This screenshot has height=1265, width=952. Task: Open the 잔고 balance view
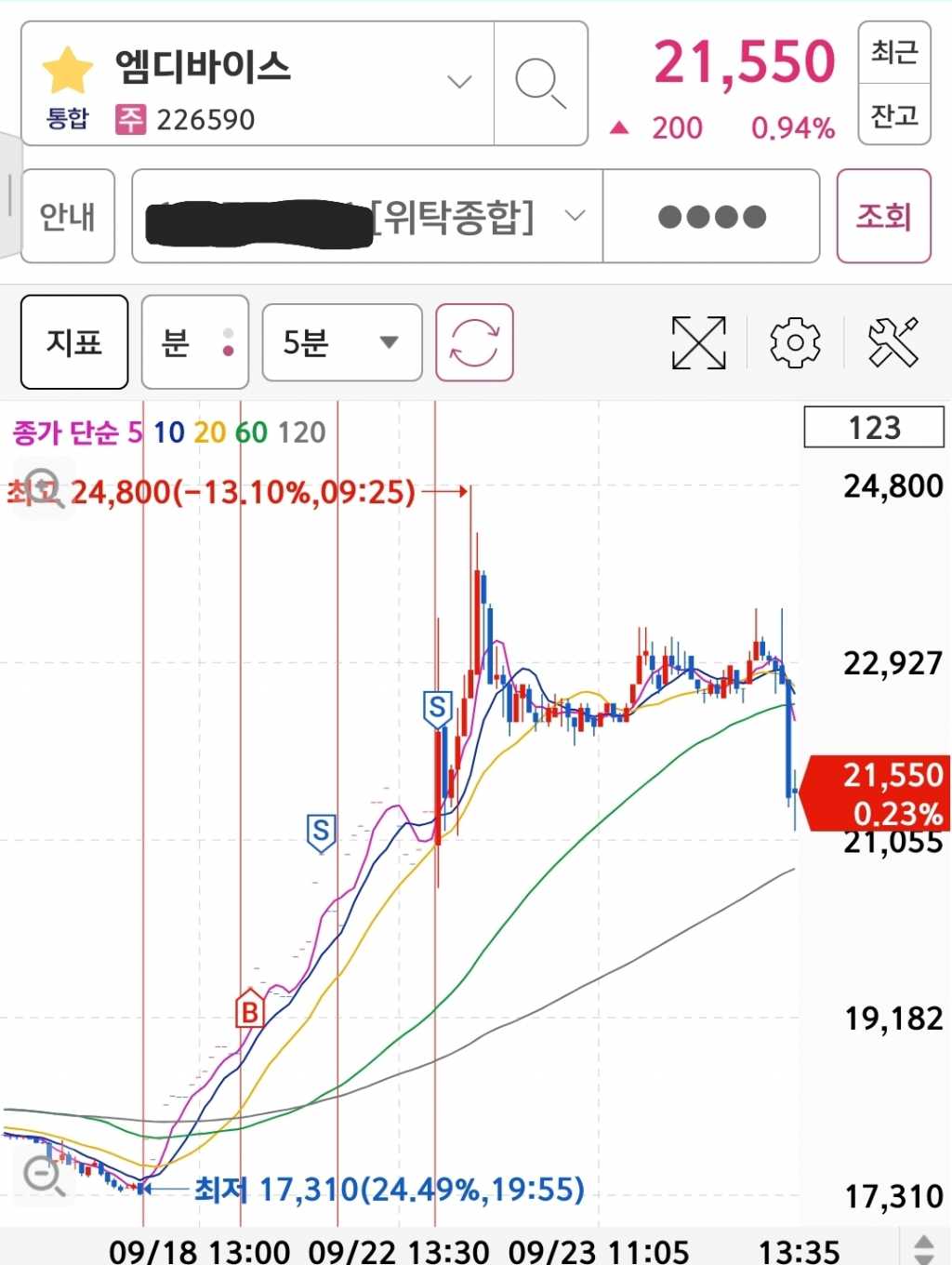click(893, 115)
